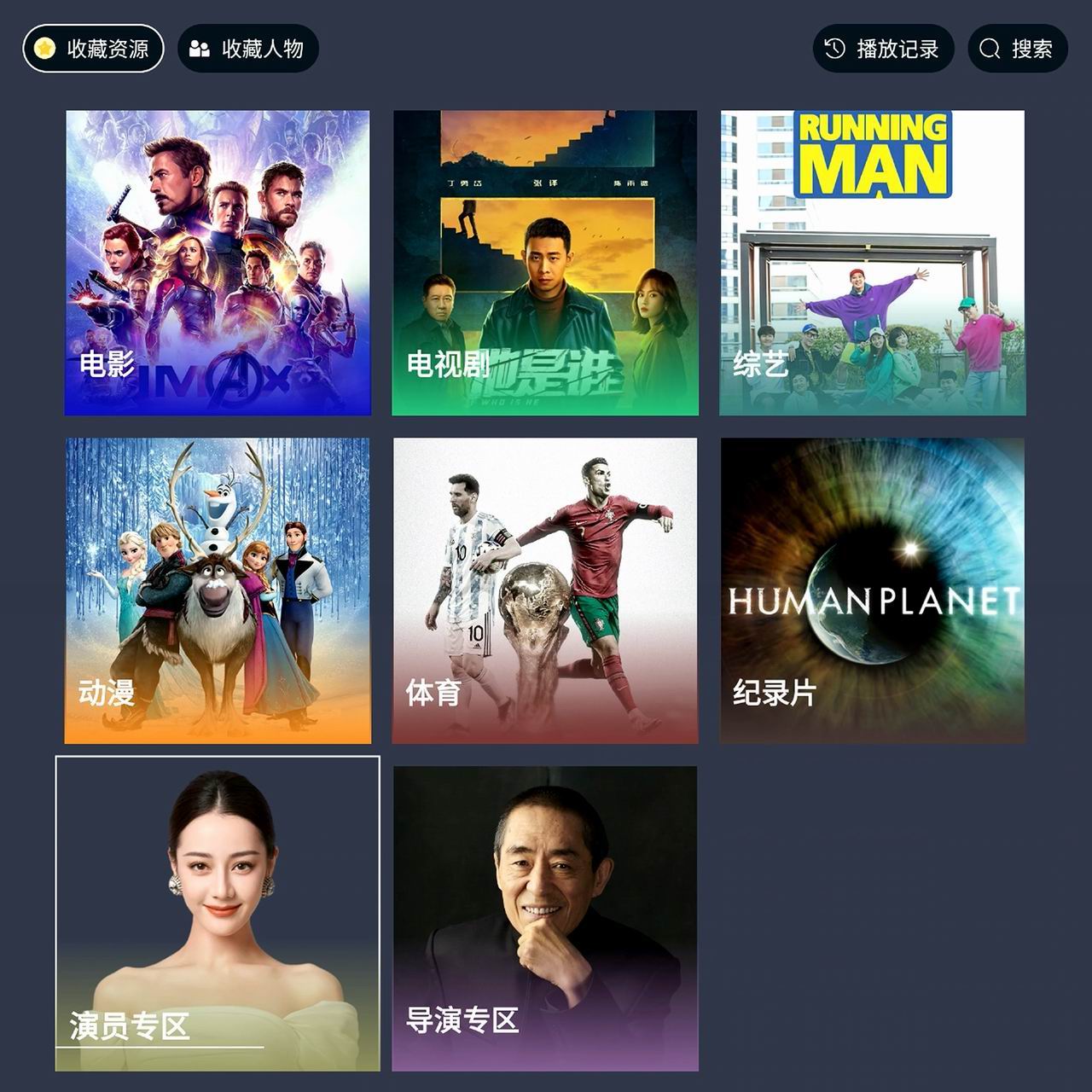1092x1092 pixels.
Task: Open the 搜索 search button
Action: (x=1017, y=49)
